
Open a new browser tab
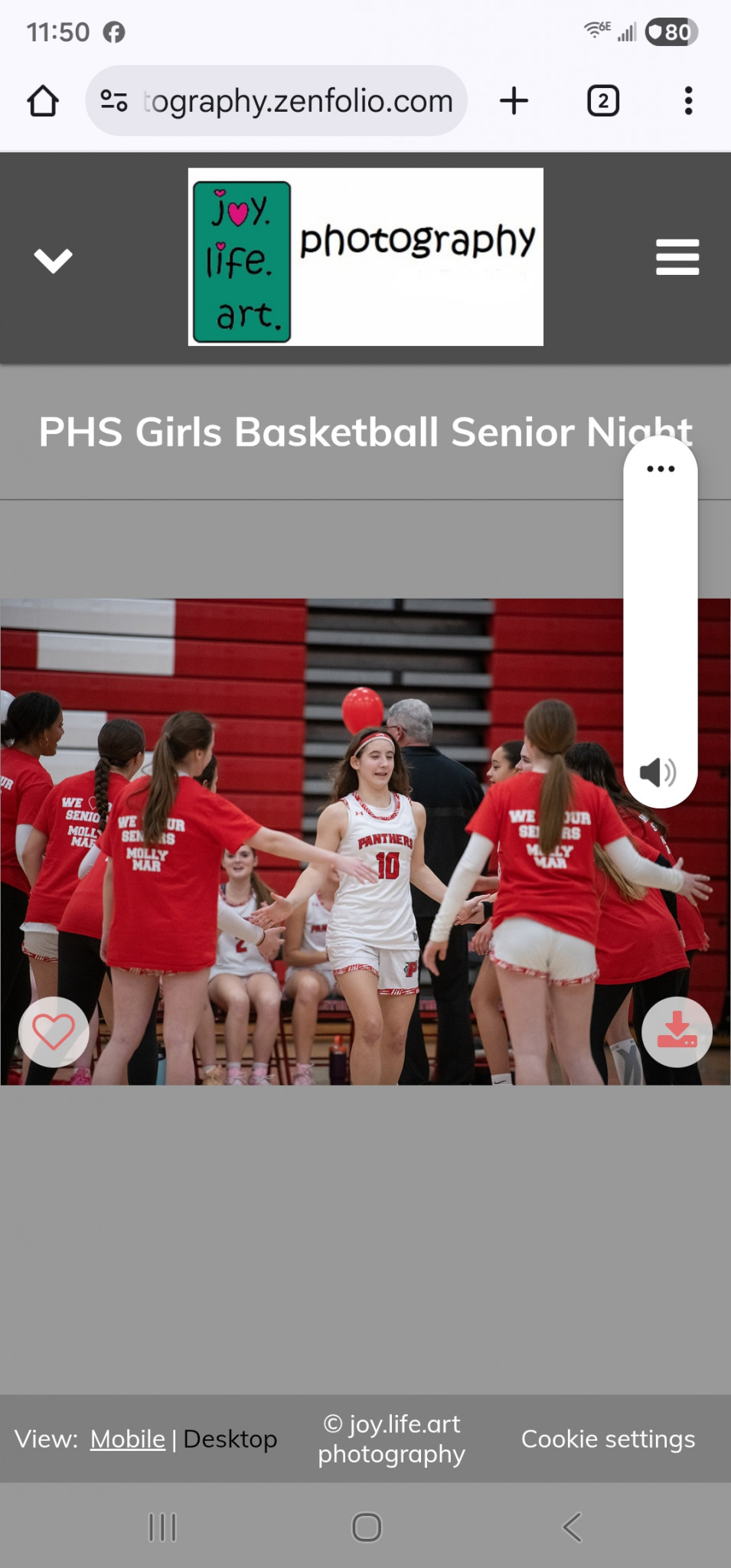click(x=514, y=101)
